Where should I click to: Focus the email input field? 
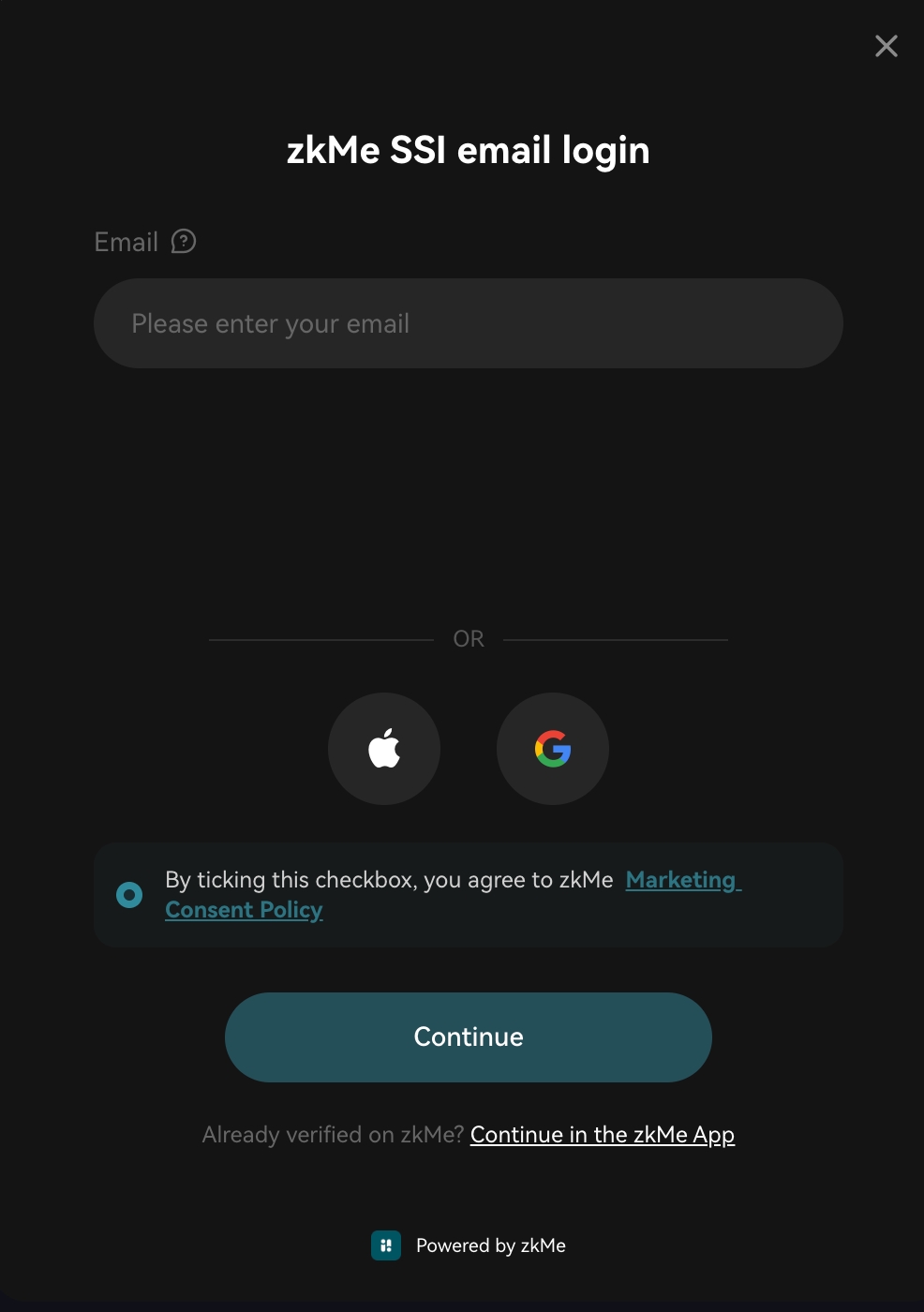pos(468,323)
